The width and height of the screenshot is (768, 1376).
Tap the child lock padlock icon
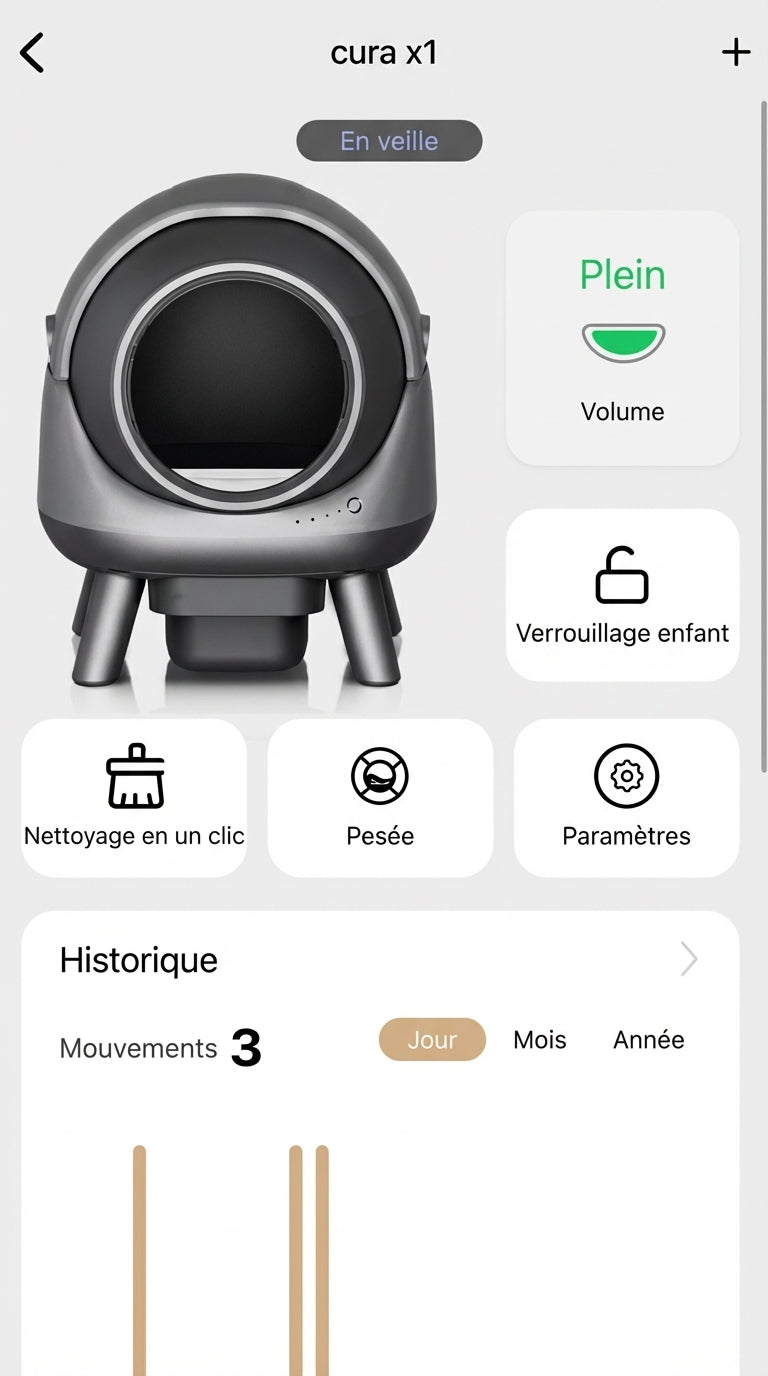coord(622,573)
